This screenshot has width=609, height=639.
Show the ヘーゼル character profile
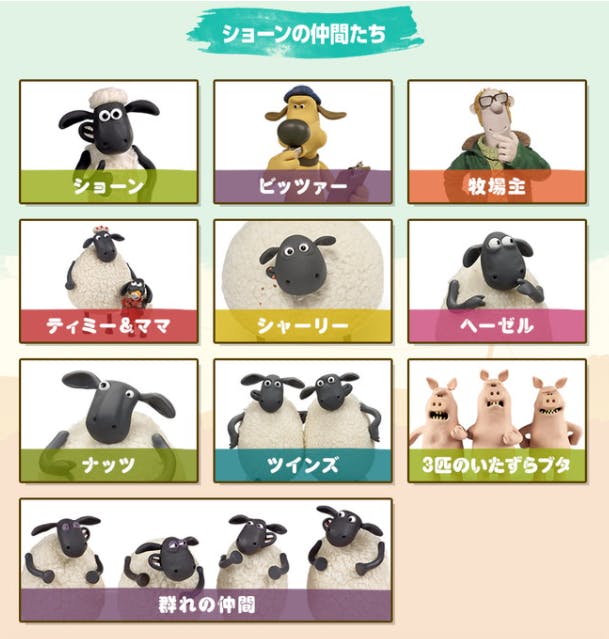click(x=497, y=281)
